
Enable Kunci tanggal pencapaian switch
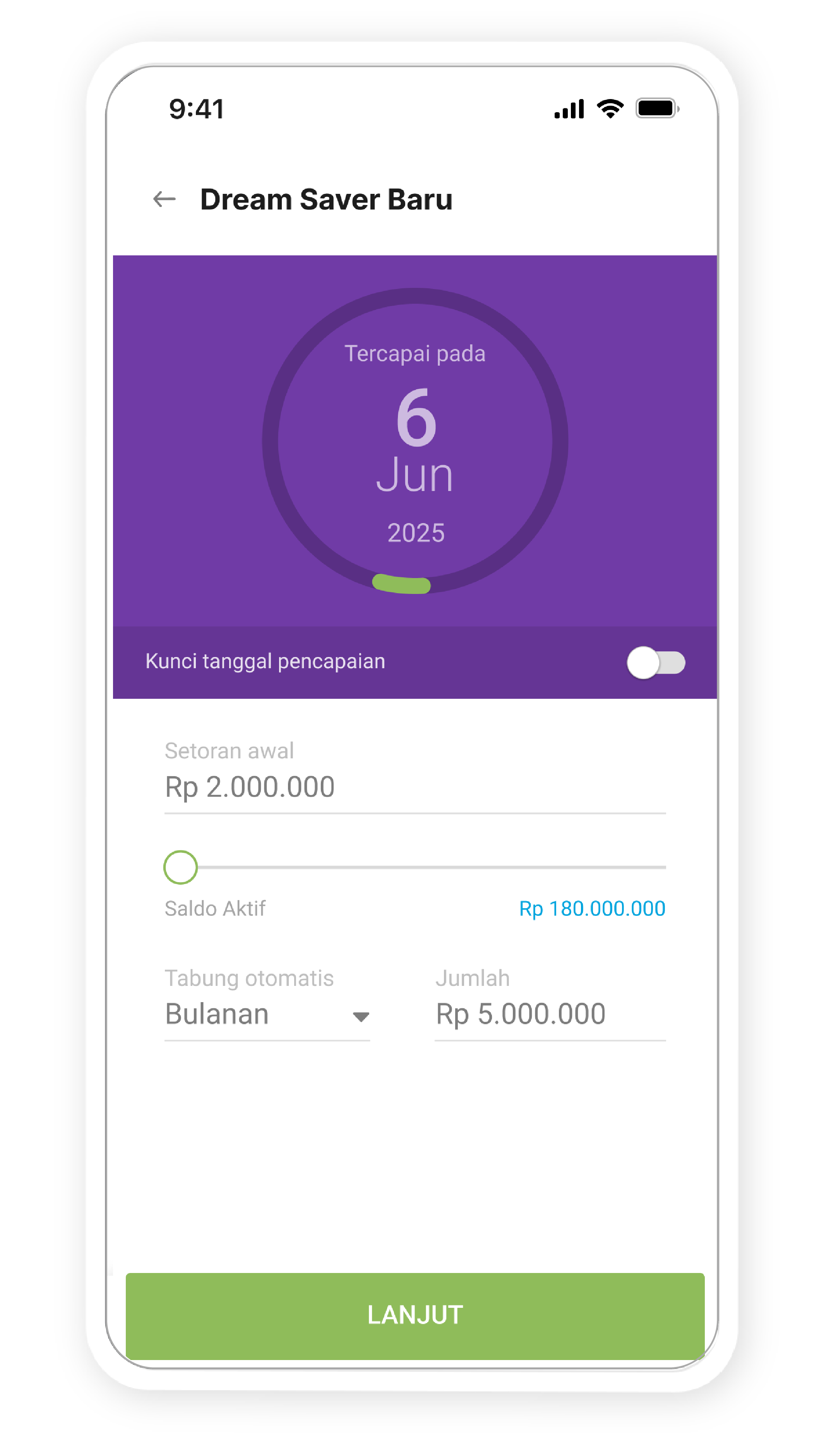pos(655,662)
